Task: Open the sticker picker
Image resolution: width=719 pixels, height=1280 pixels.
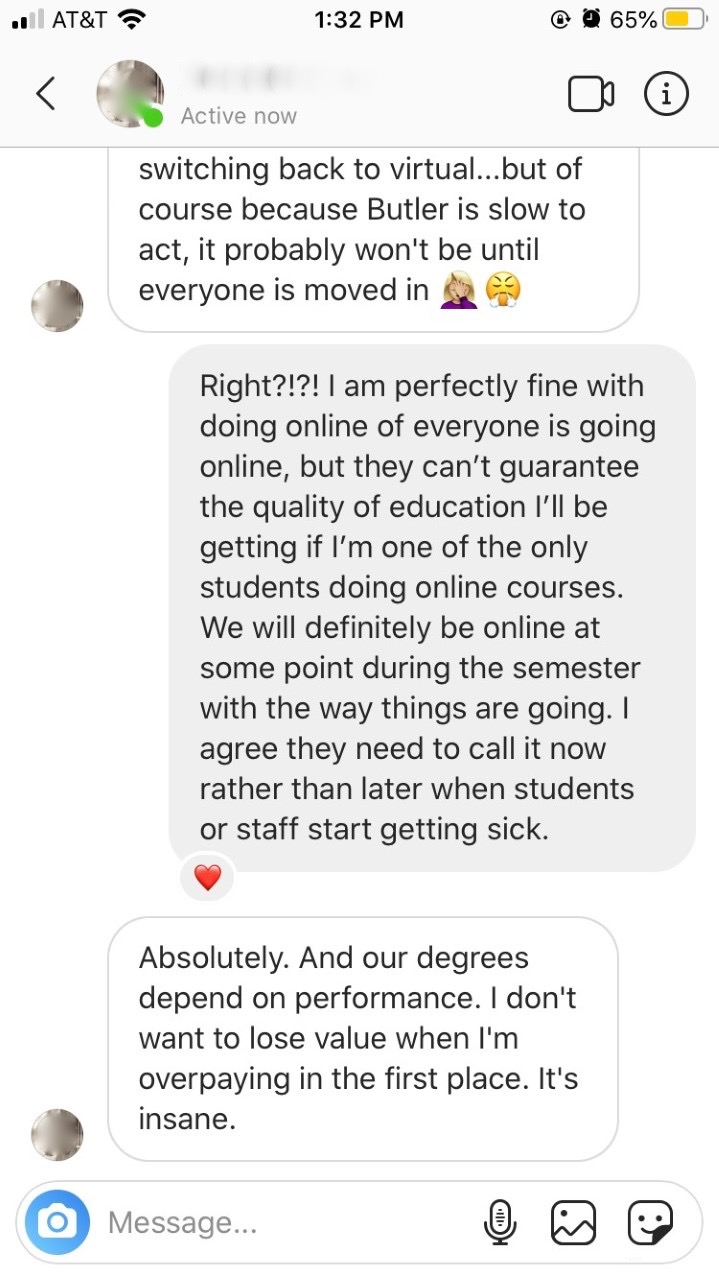Action: [649, 1222]
